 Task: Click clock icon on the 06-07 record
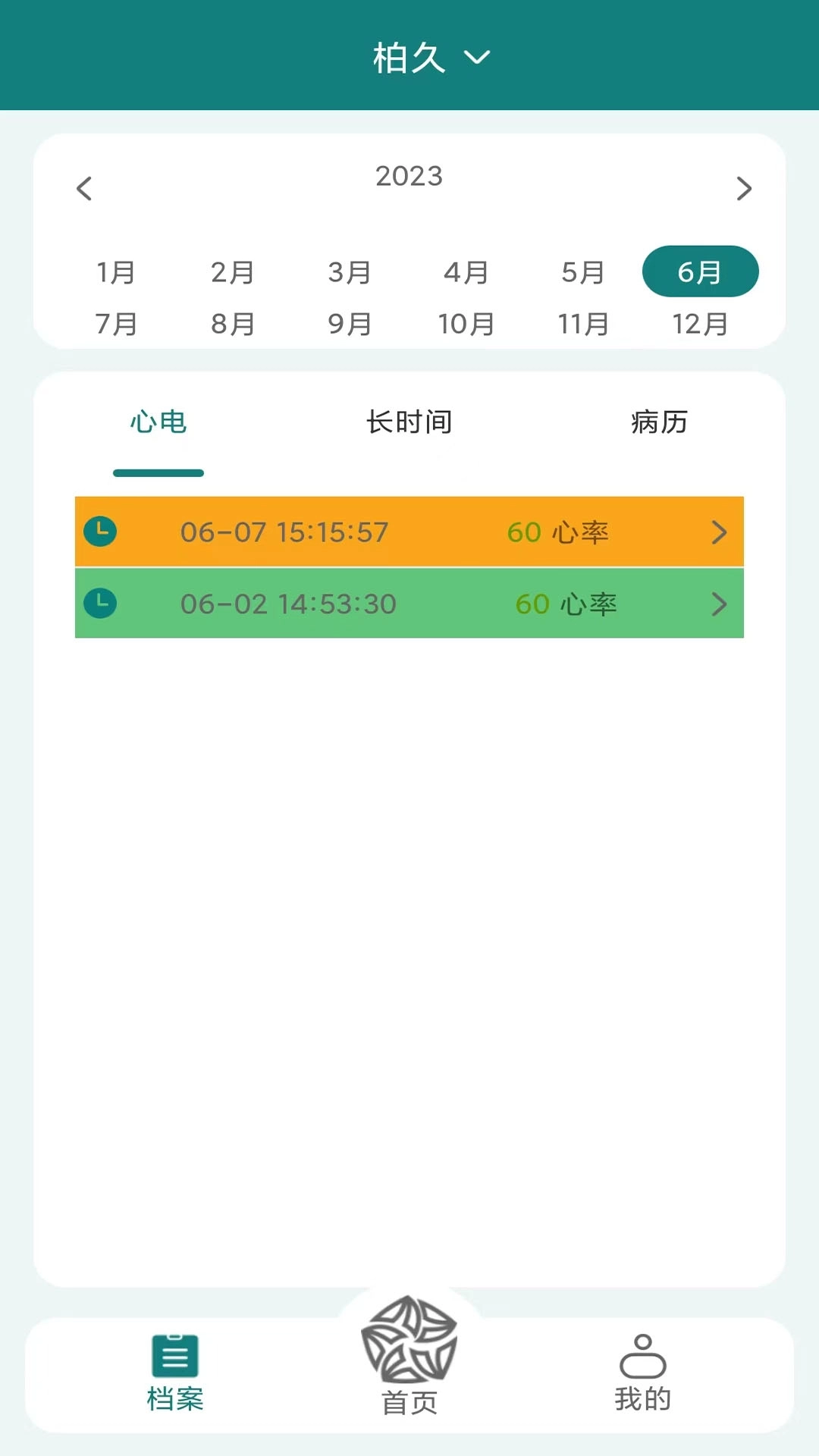(x=101, y=532)
